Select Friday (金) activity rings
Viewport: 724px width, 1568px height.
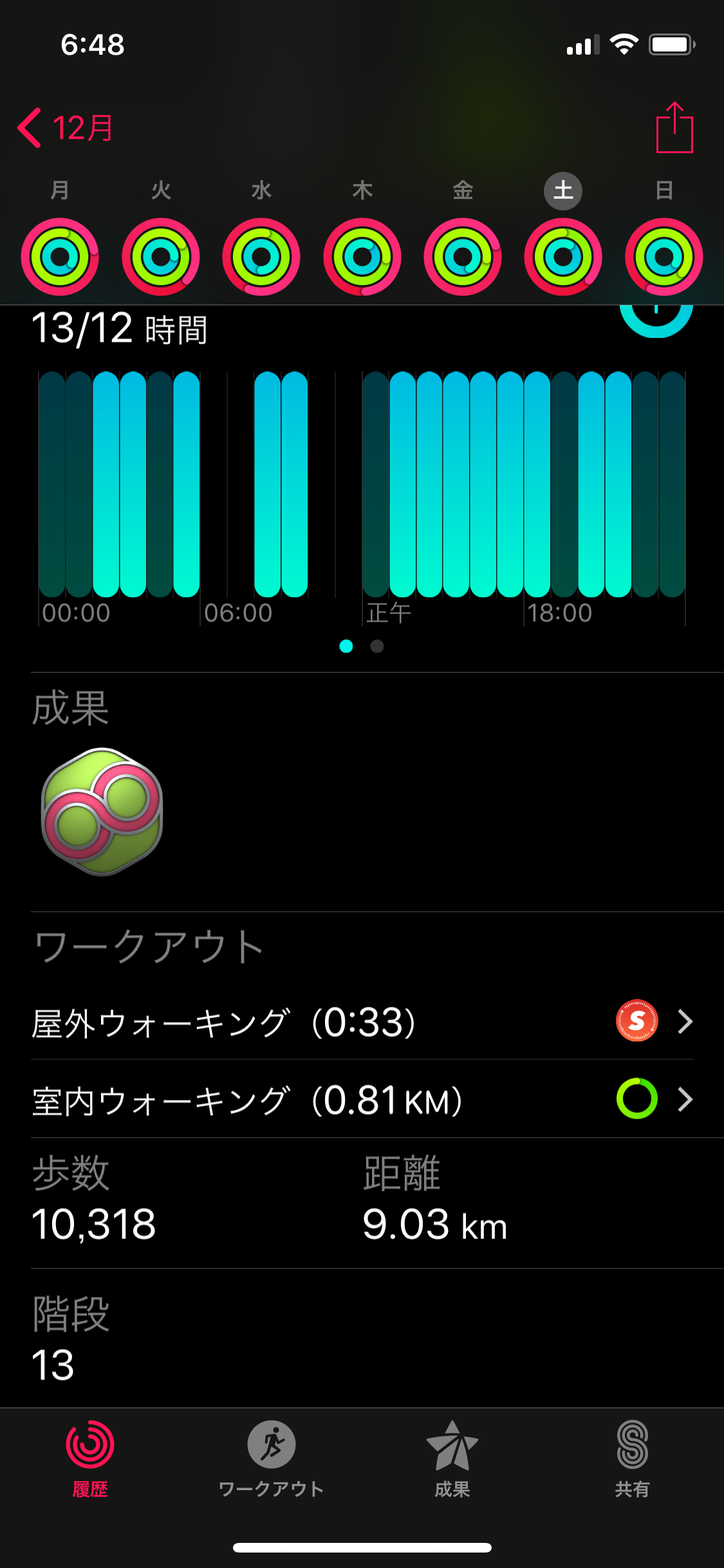(463, 257)
